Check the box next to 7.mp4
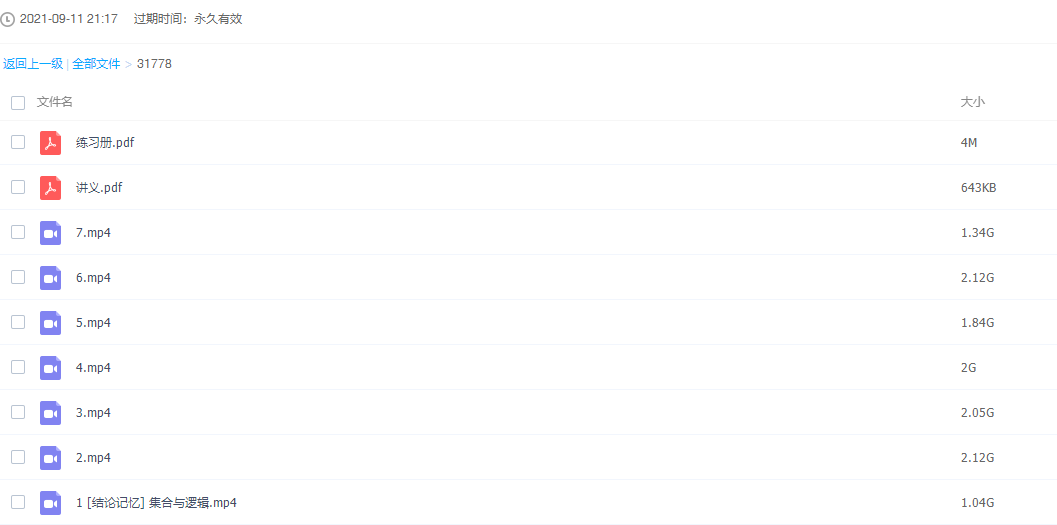 (18, 232)
